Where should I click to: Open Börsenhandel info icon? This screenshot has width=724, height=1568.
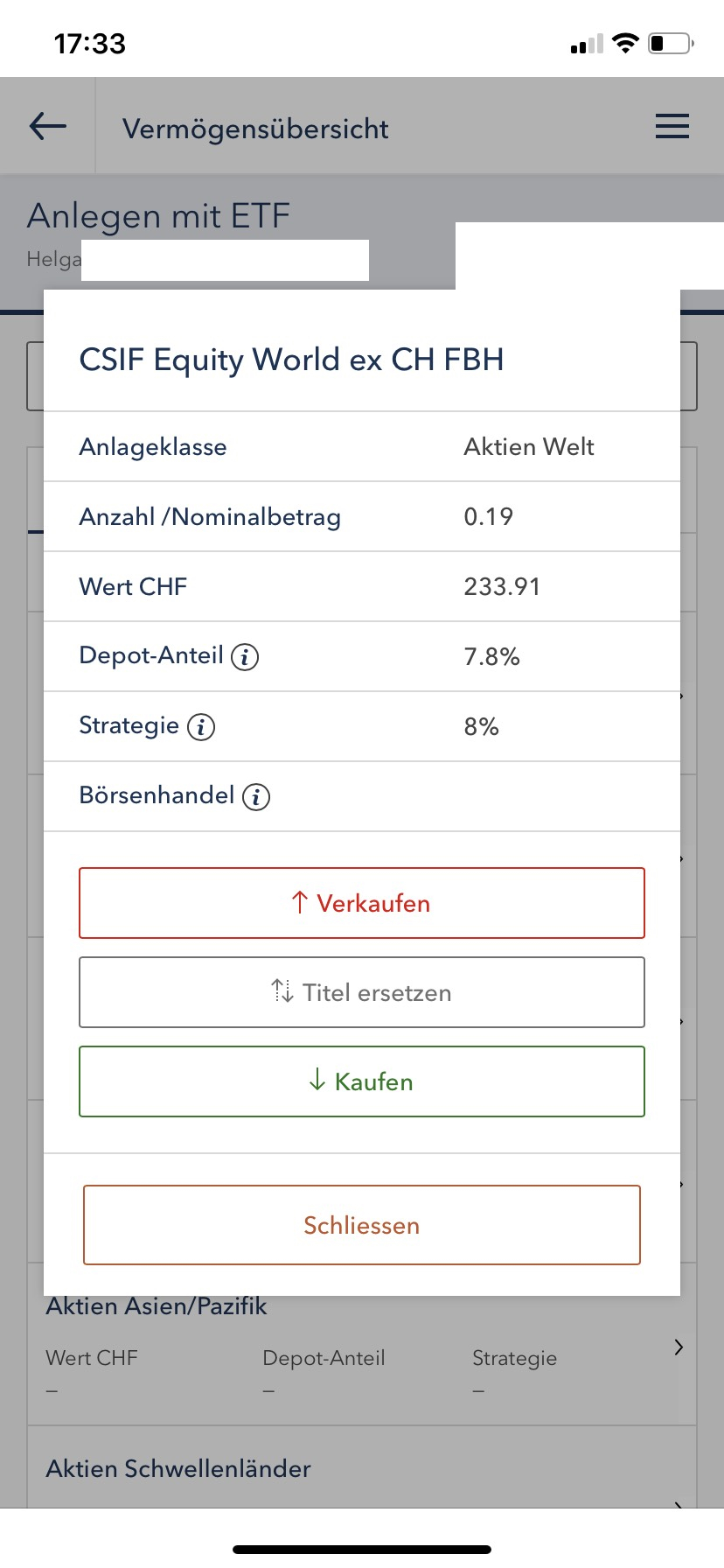[256, 796]
